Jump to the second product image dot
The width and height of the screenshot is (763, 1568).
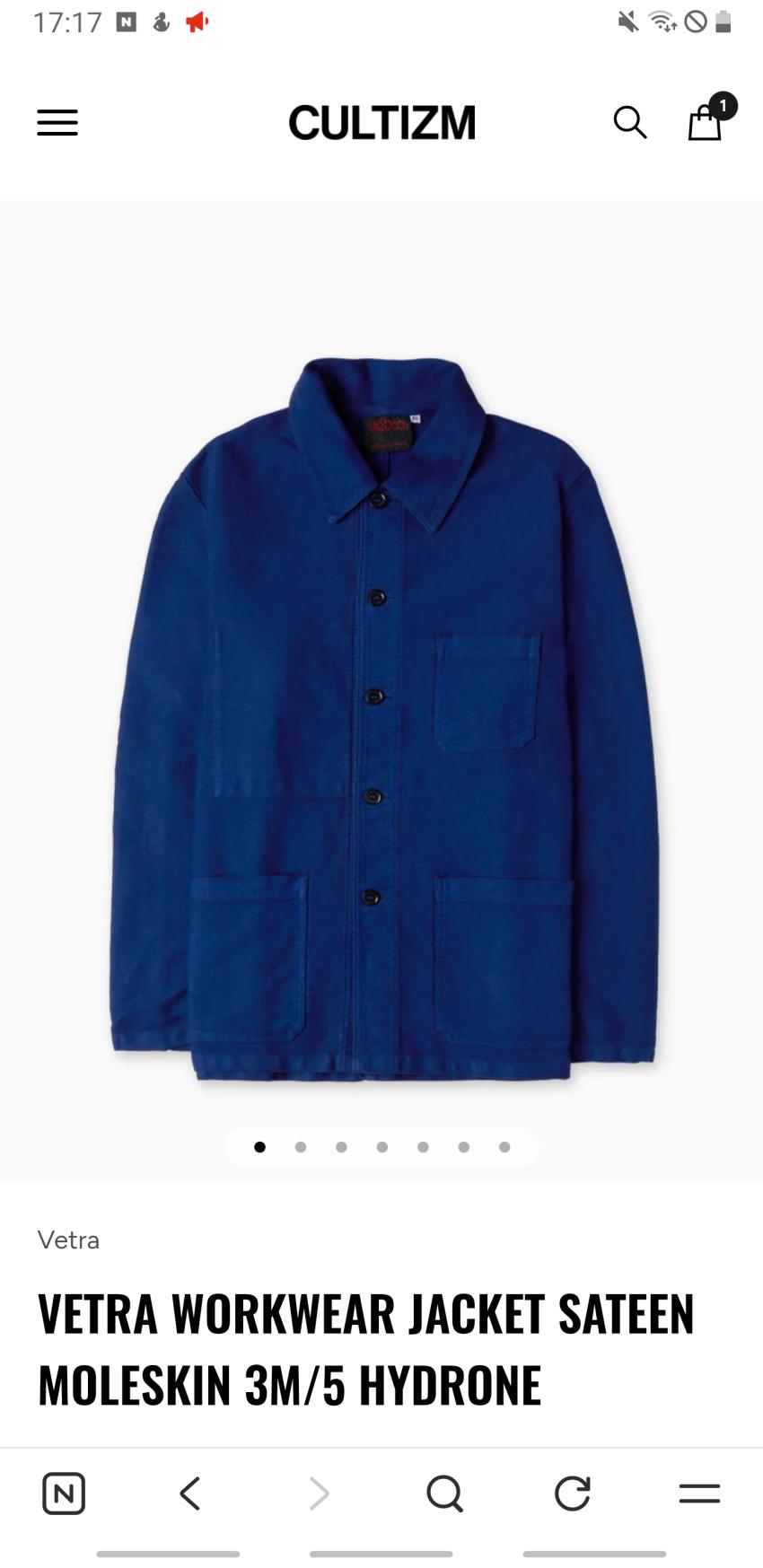click(301, 1147)
